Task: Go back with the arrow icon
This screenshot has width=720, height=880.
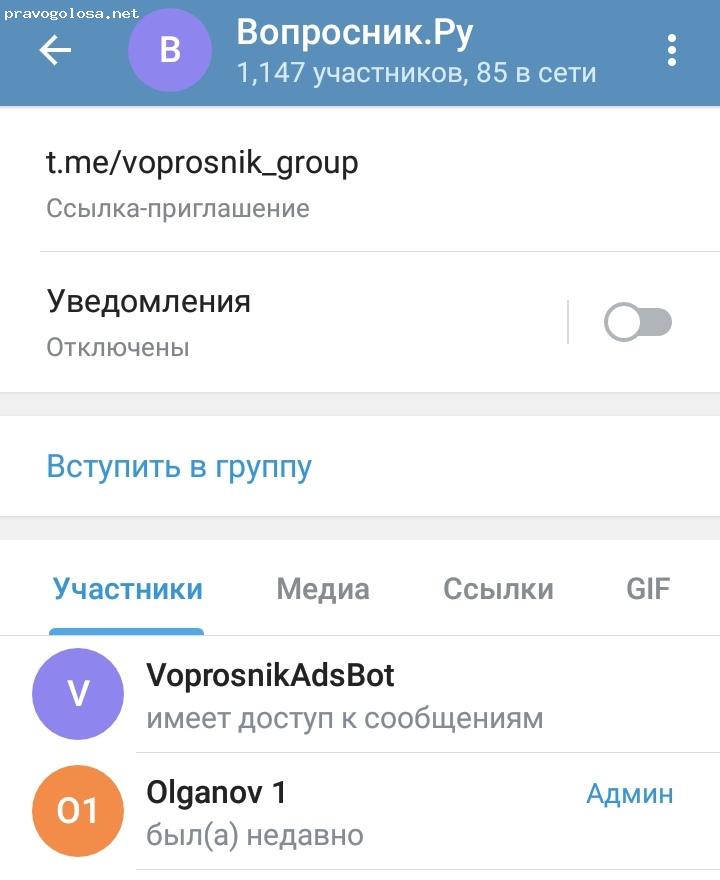Action: tap(55, 51)
